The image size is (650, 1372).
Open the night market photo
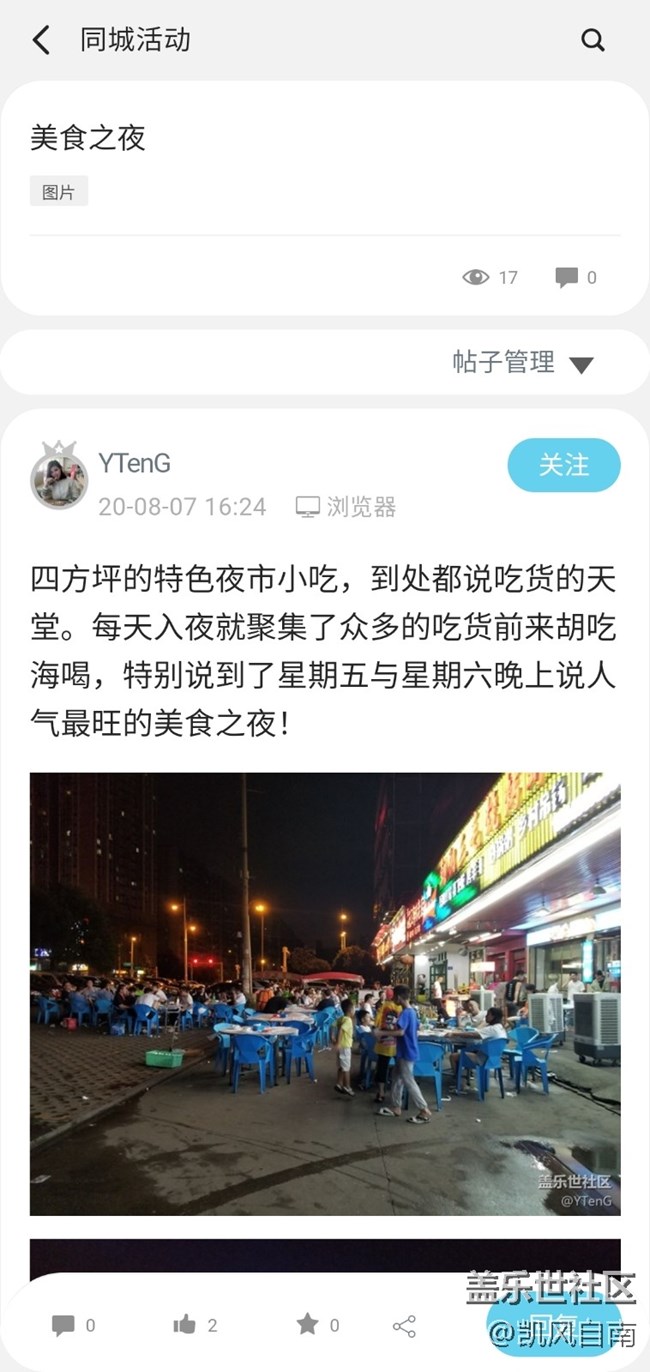pos(325,993)
